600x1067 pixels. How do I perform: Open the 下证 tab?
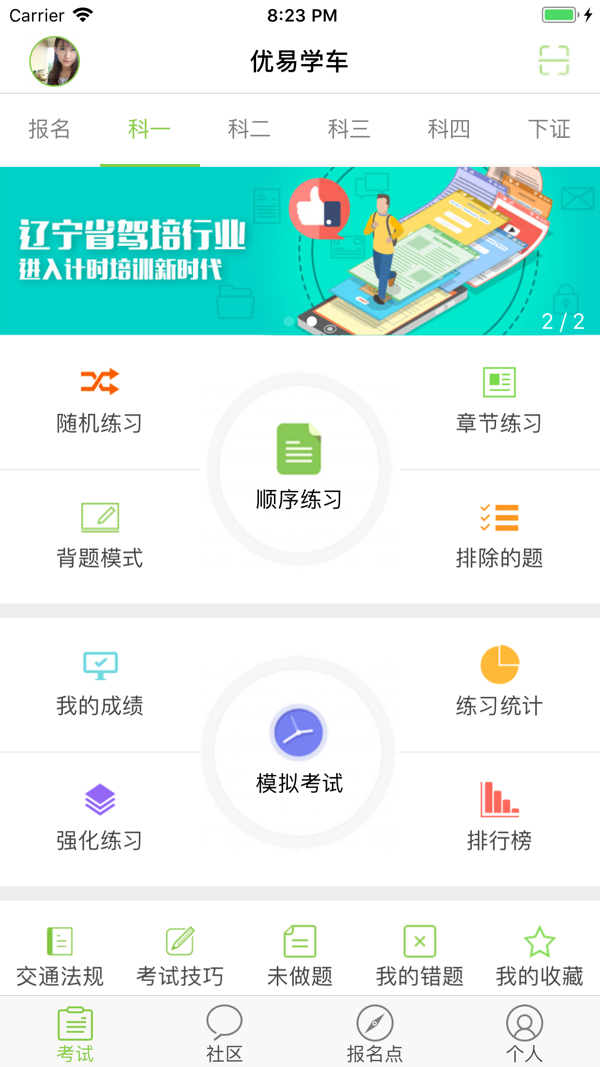[549, 129]
